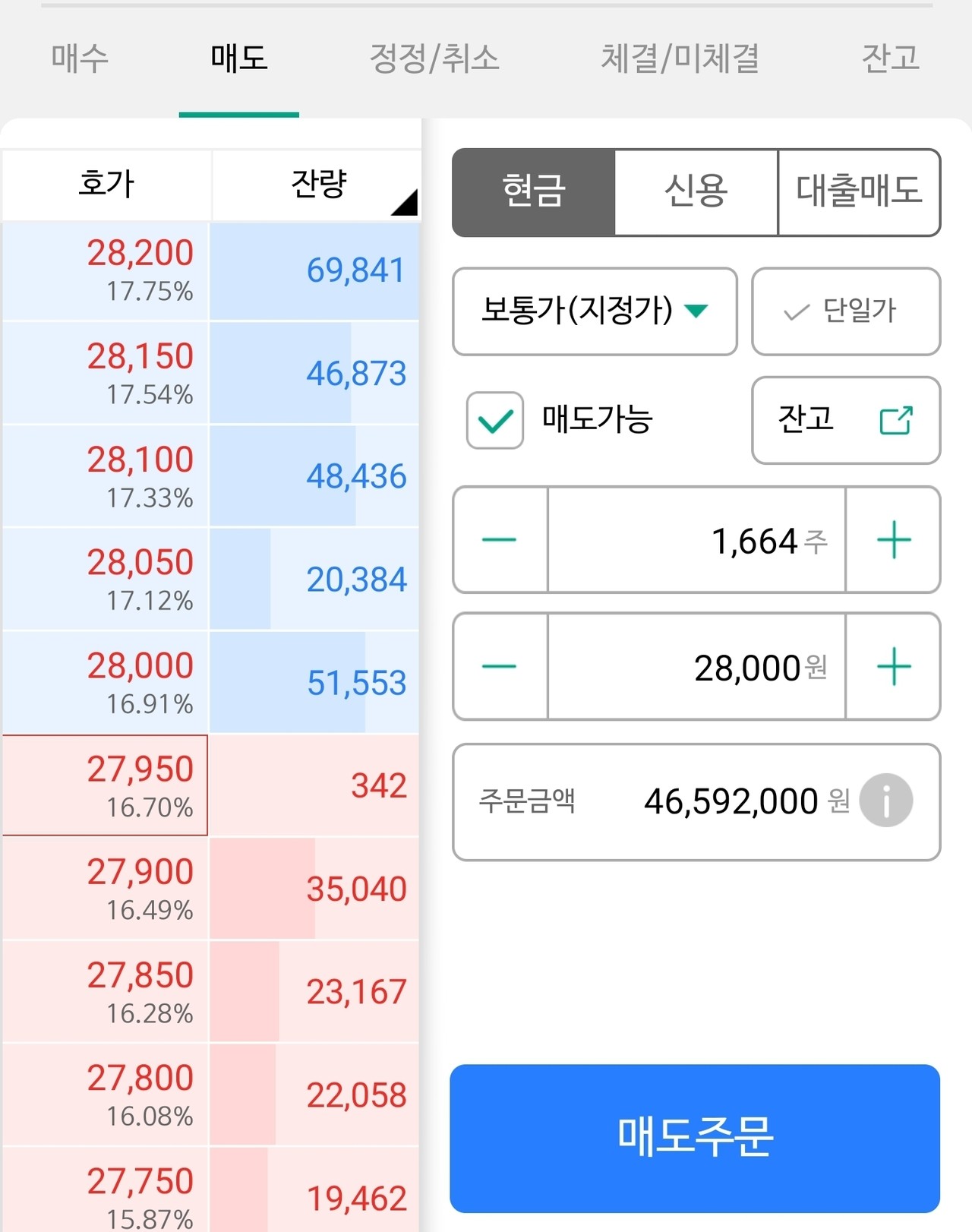Open the 보통가(지정가) price type dropdown
The image size is (972, 1232).
(x=595, y=311)
